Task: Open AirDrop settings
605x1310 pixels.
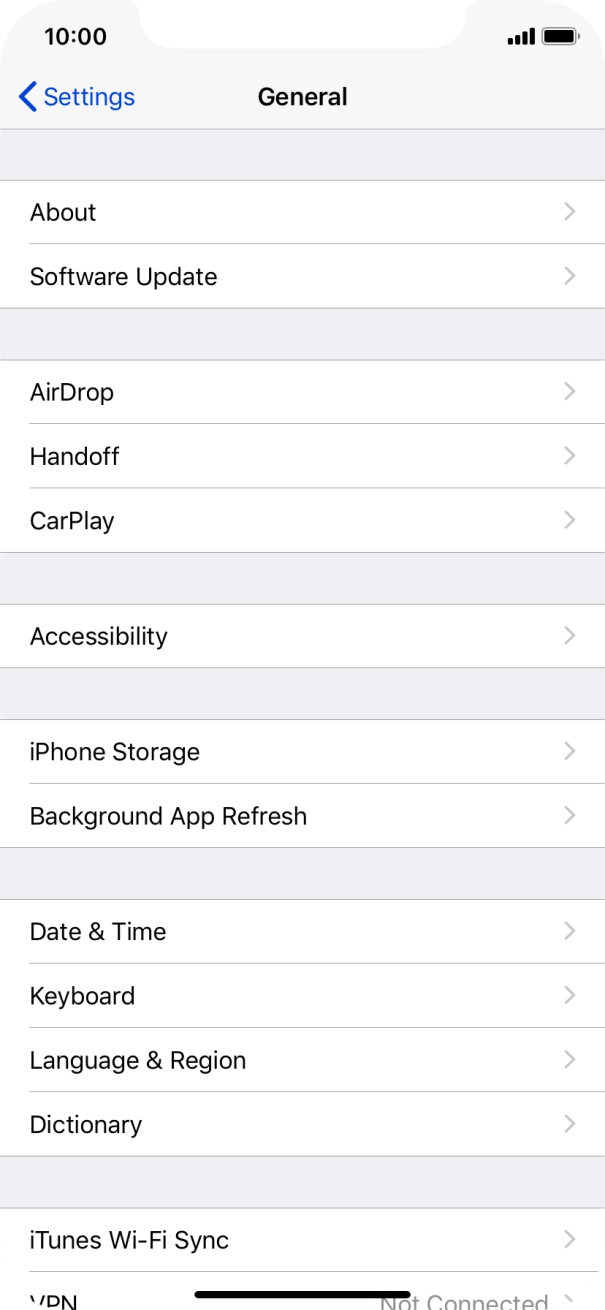Action: (302, 392)
